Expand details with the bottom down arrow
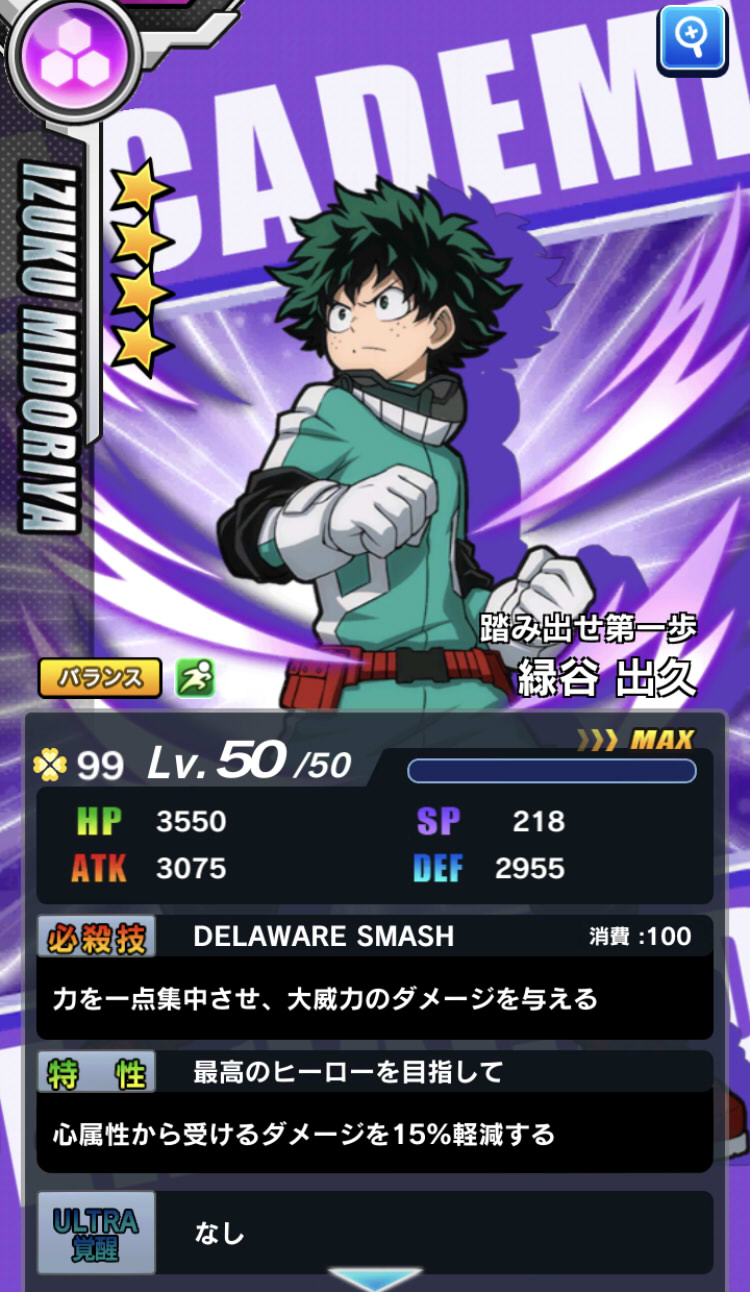This screenshot has width=750, height=1292. click(x=375, y=1279)
